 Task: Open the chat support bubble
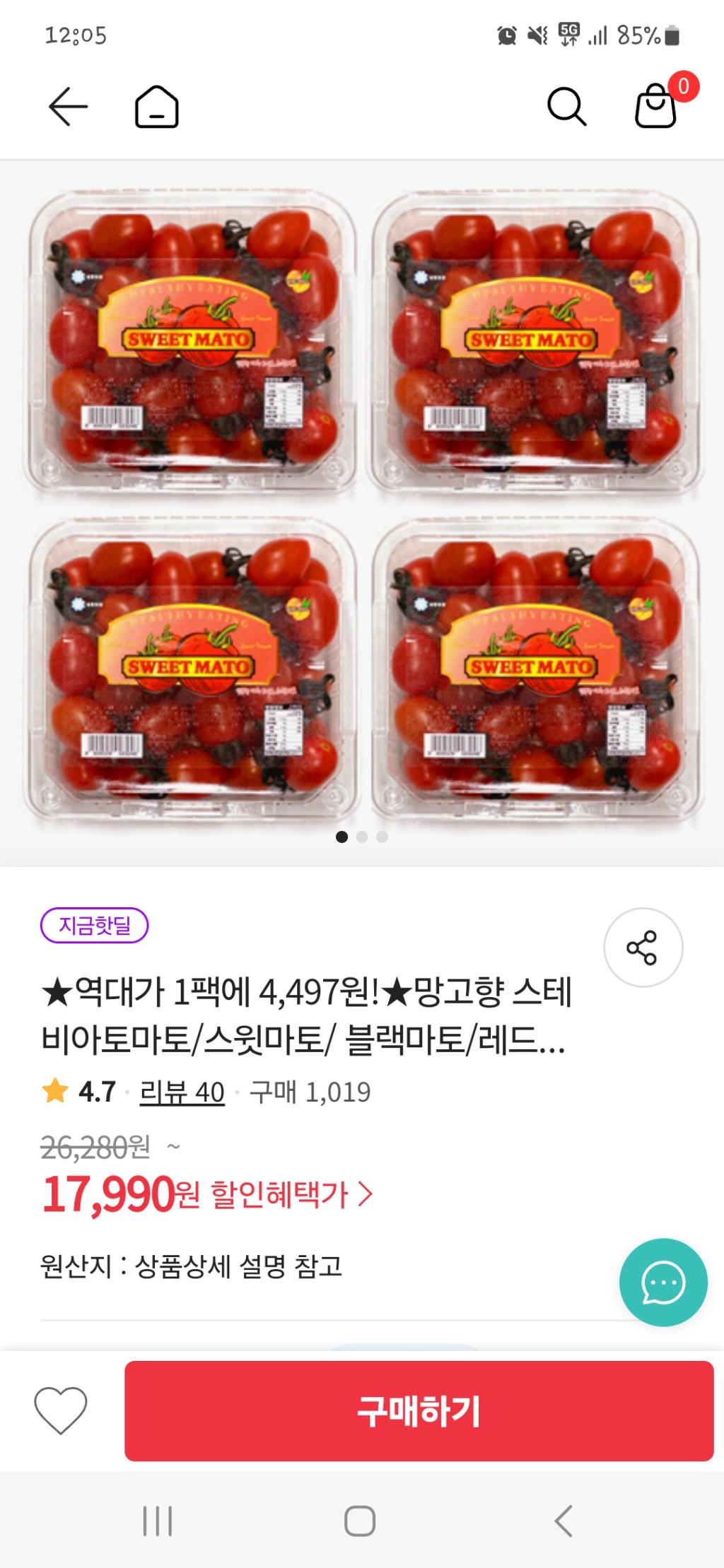click(x=663, y=1283)
